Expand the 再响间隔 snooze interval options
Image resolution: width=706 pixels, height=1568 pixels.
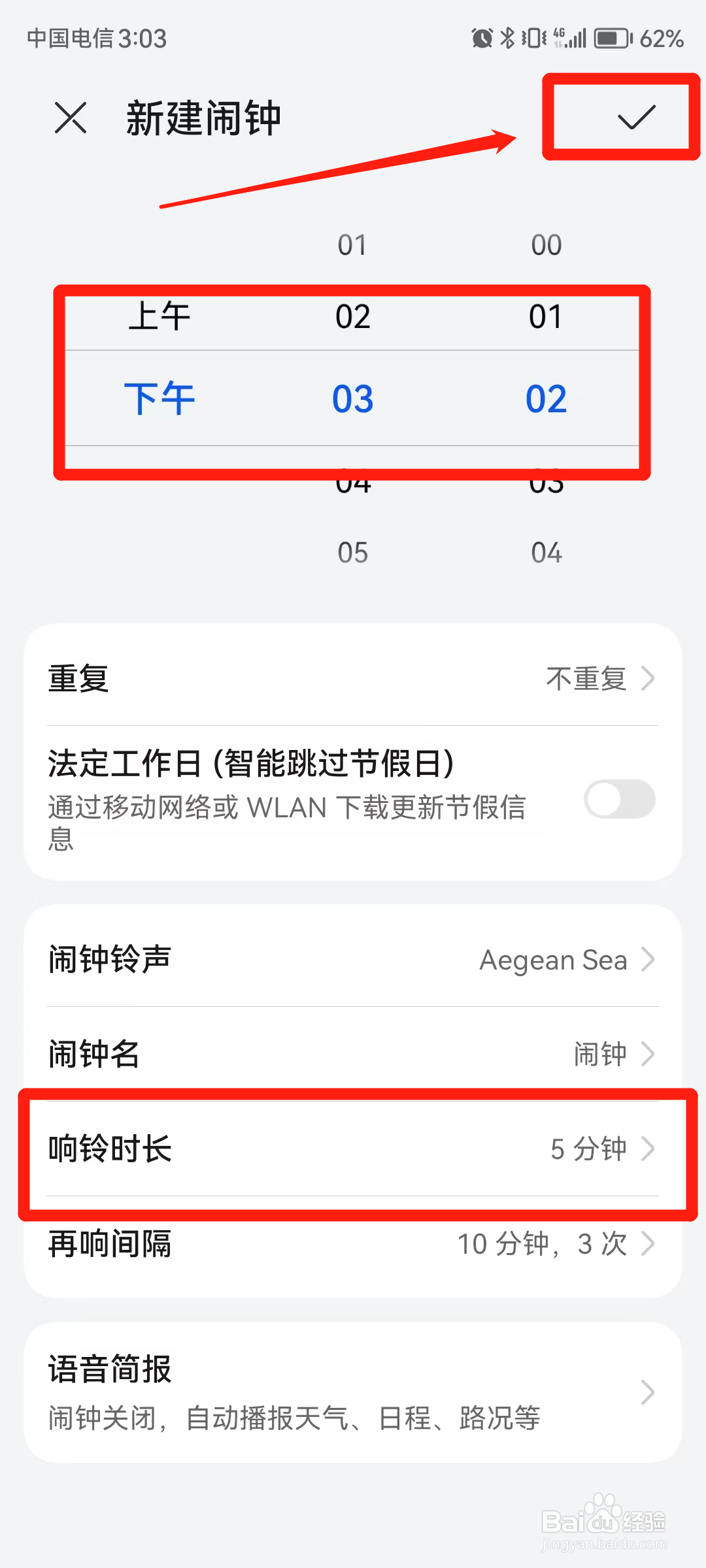tap(353, 1243)
